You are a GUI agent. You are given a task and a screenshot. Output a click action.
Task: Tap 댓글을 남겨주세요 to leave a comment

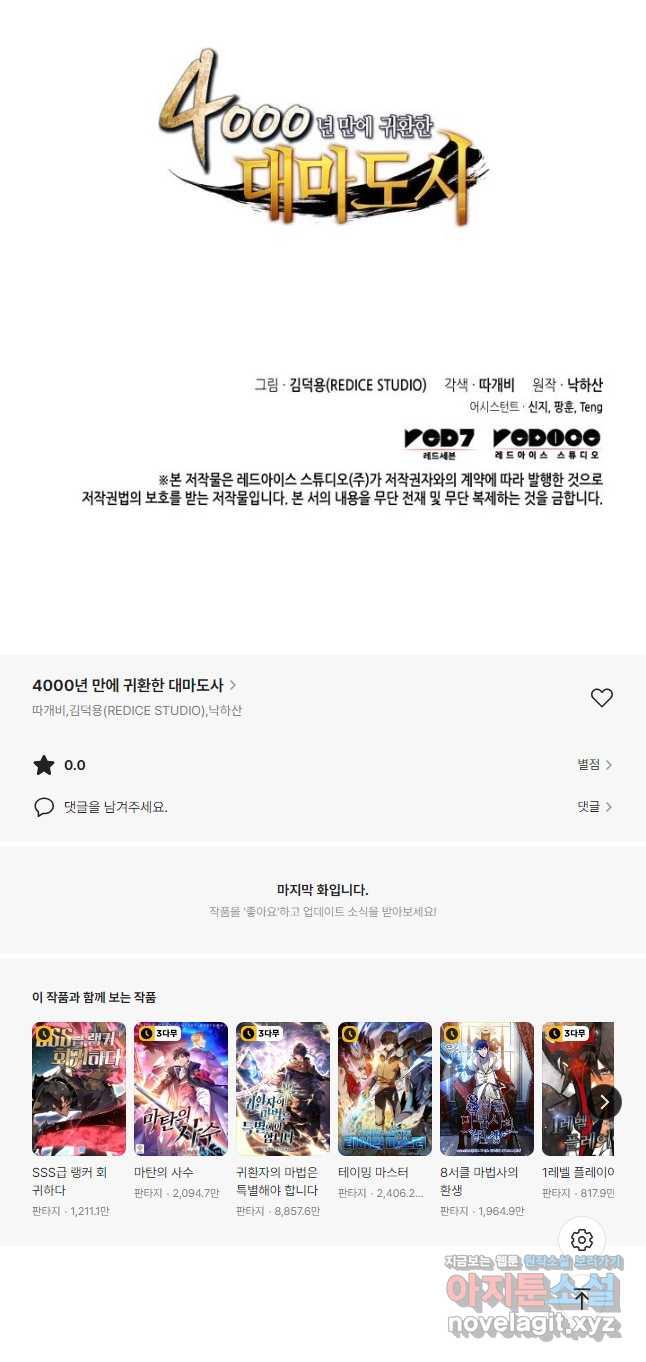[115, 807]
